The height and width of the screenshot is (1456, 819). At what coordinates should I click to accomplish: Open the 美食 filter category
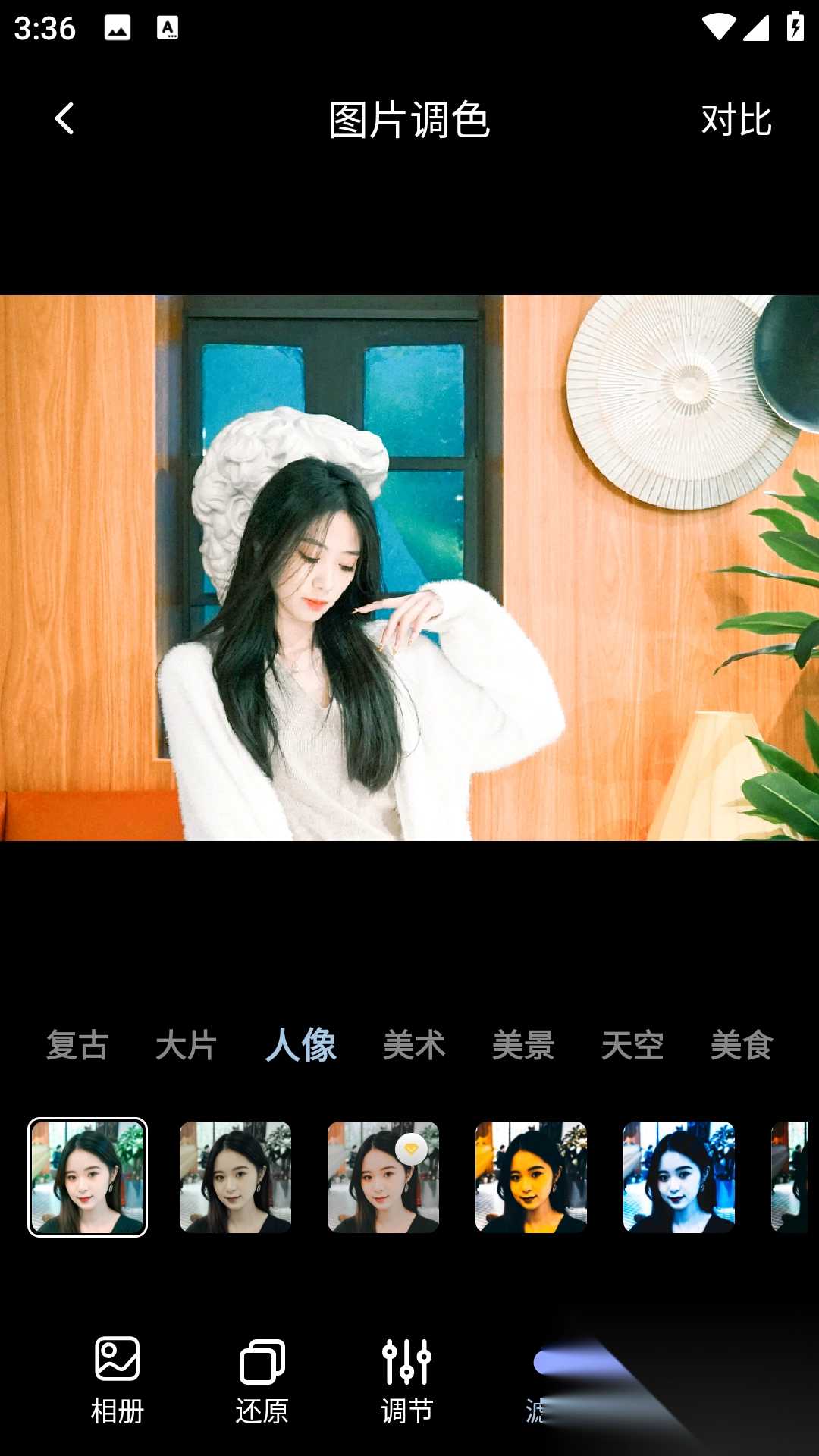click(x=742, y=1046)
